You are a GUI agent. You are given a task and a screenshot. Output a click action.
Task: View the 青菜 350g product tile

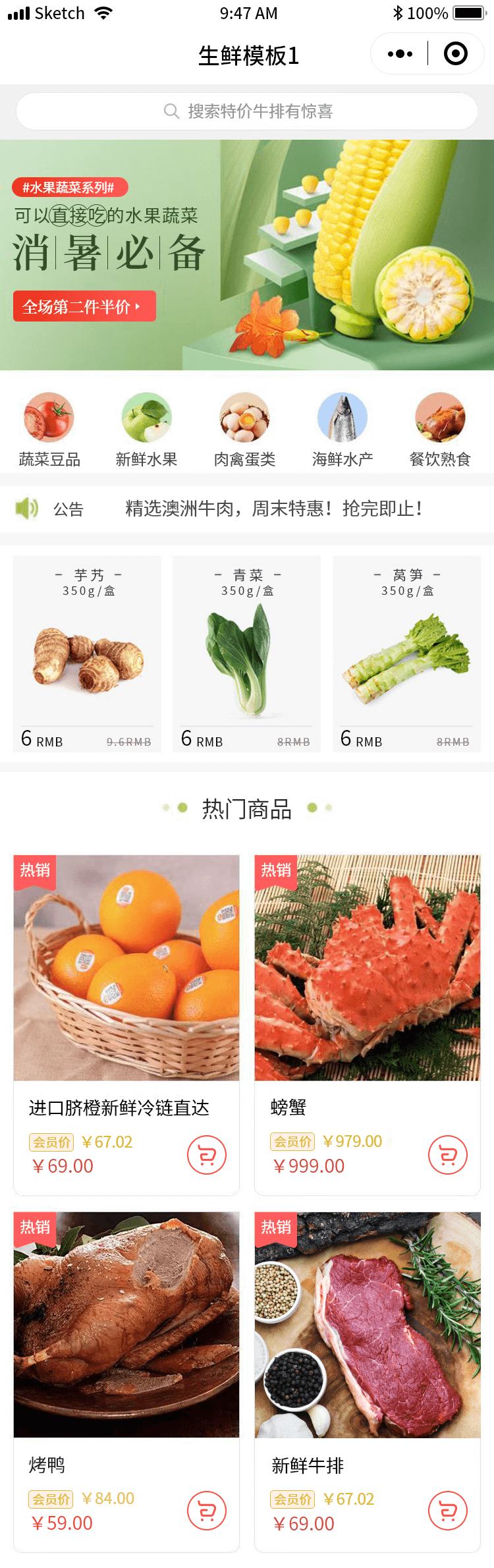click(x=247, y=654)
